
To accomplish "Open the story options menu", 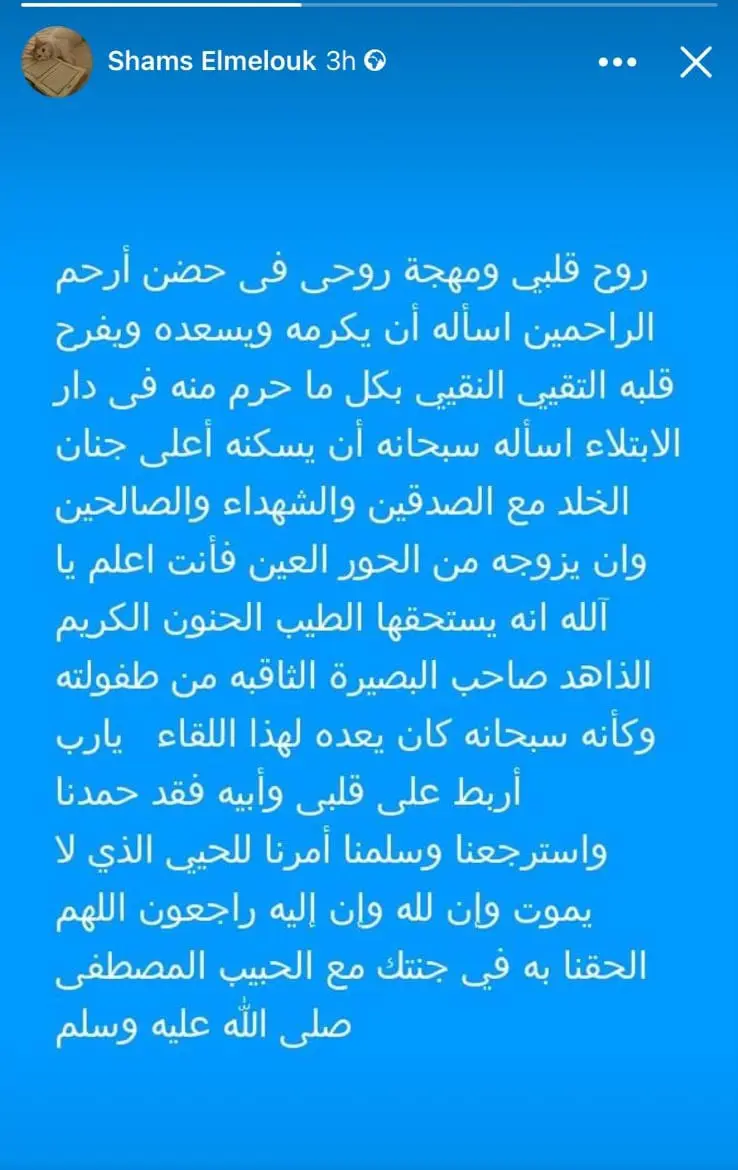I will point(617,62).
